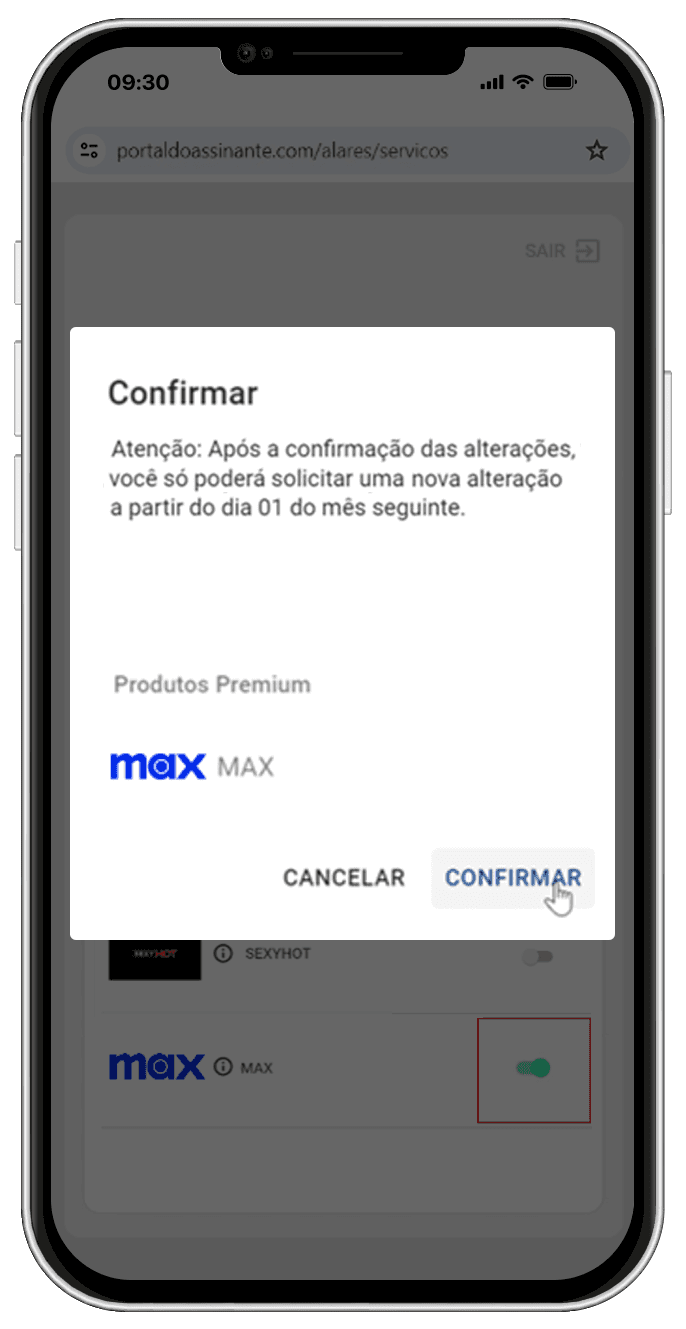Viewport: 686px width, 1329px height.
Task: Dismiss the dialog with CANCELAR
Action: pyautogui.click(x=344, y=878)
